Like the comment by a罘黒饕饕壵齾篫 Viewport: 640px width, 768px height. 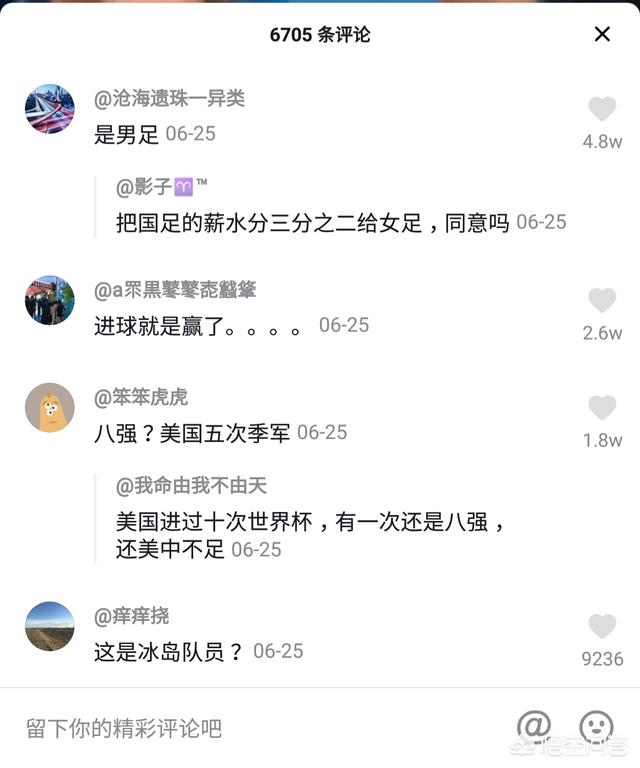click(x=602, y=301)
